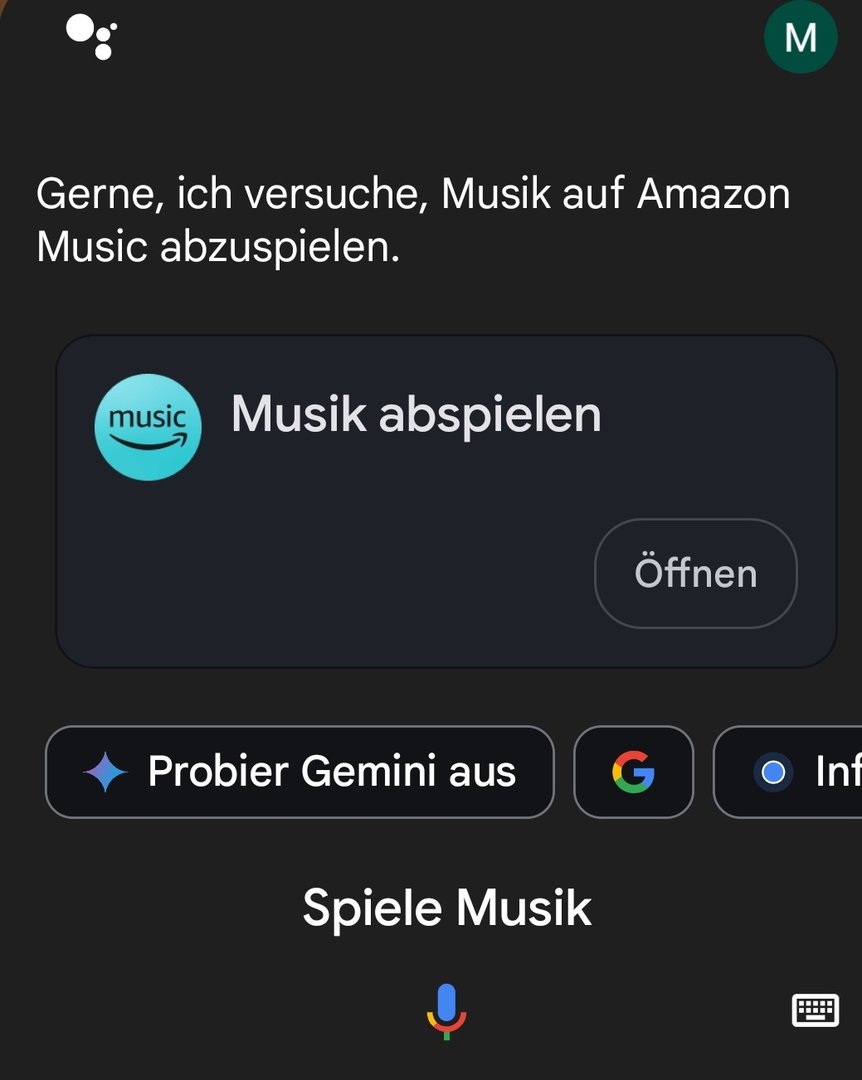Screen dimensions: 862x1080
Task: Select the Probier Gemini aus chip
Action: click(299, 772)
